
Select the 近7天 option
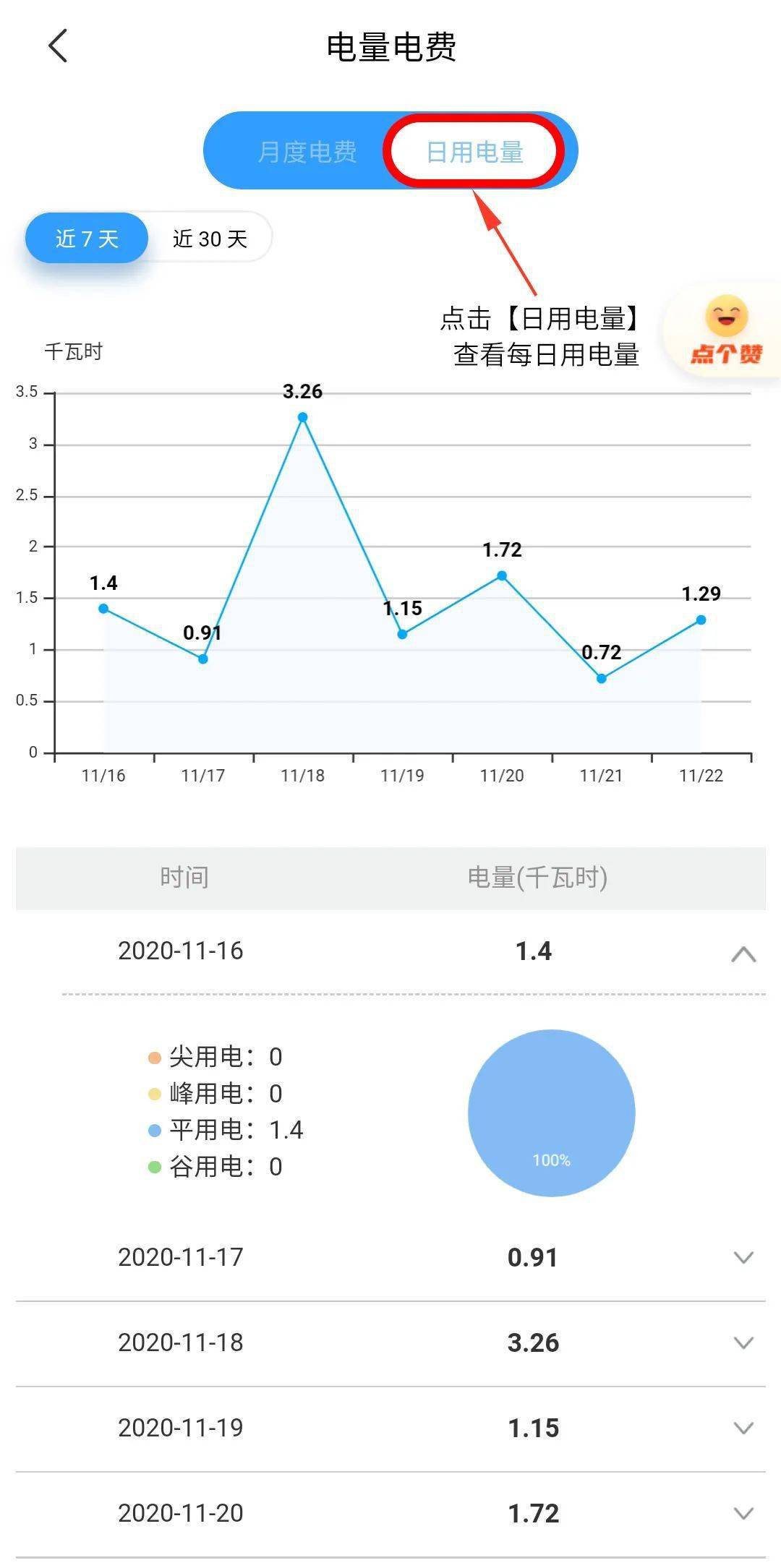(86, 239)
